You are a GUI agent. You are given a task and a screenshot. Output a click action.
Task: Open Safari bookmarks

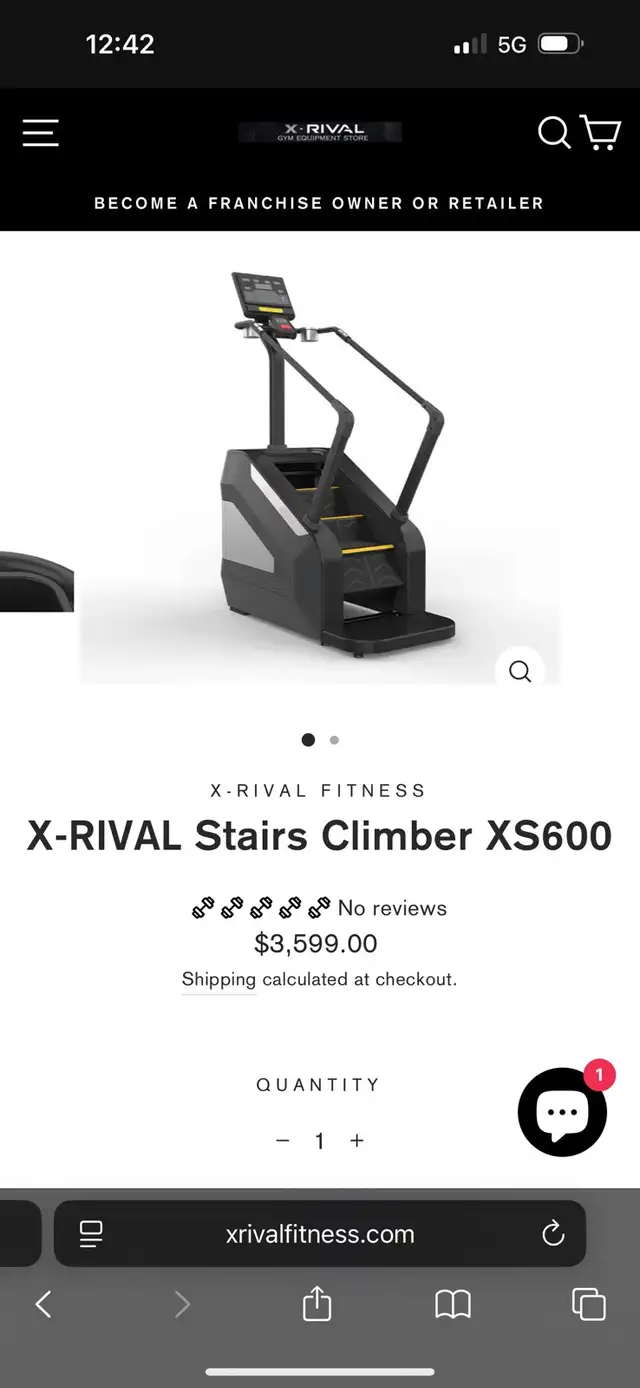coord(453,1304)
